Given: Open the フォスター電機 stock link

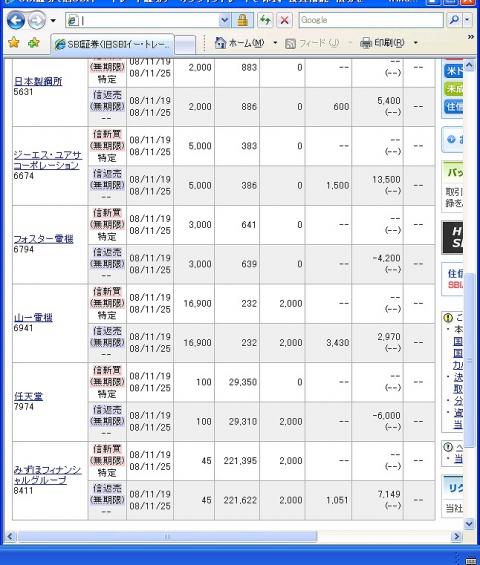Looking at the screenshot, I should (x=43, y=239).
